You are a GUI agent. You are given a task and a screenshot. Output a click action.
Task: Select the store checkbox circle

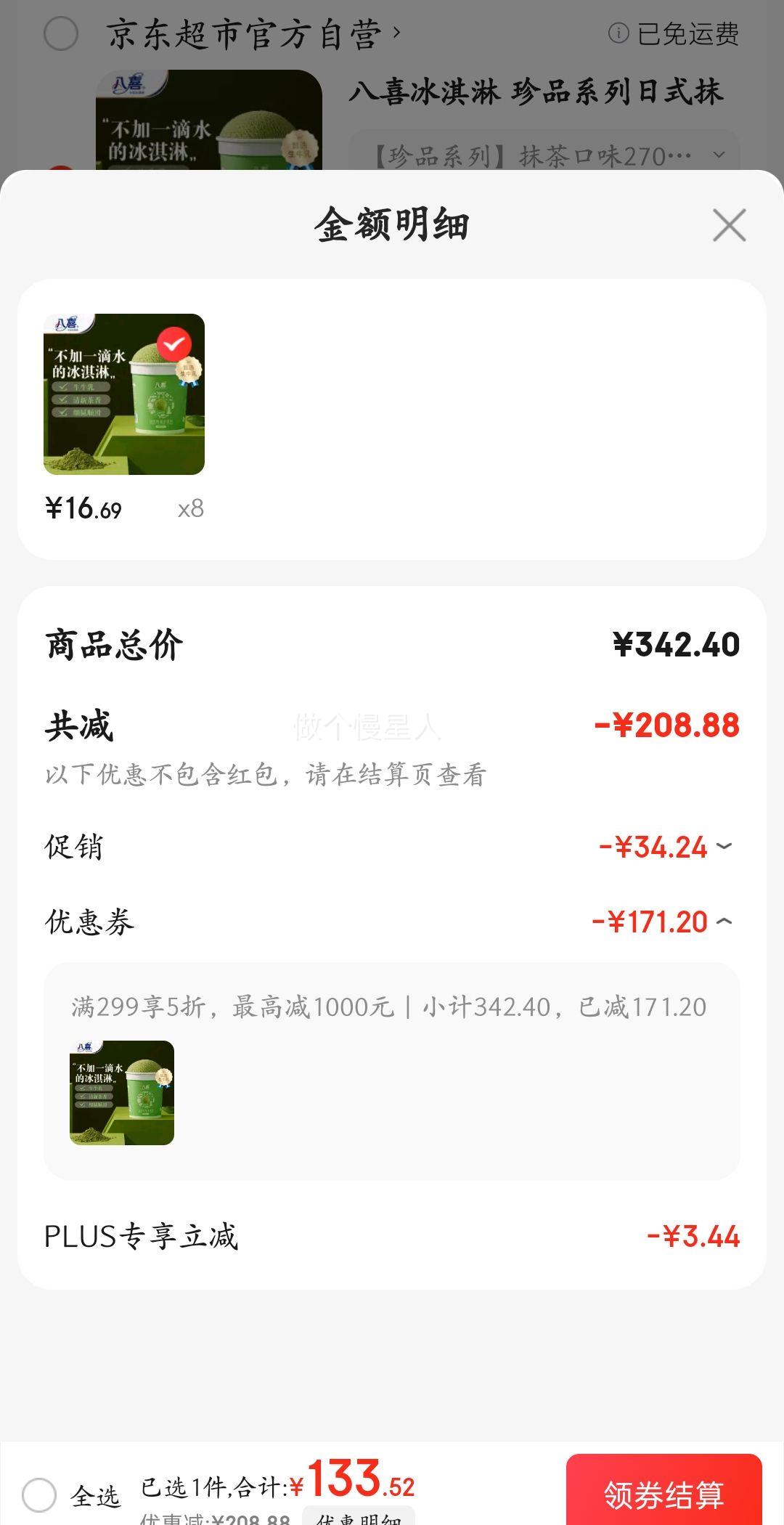click(x=60, y=33)
